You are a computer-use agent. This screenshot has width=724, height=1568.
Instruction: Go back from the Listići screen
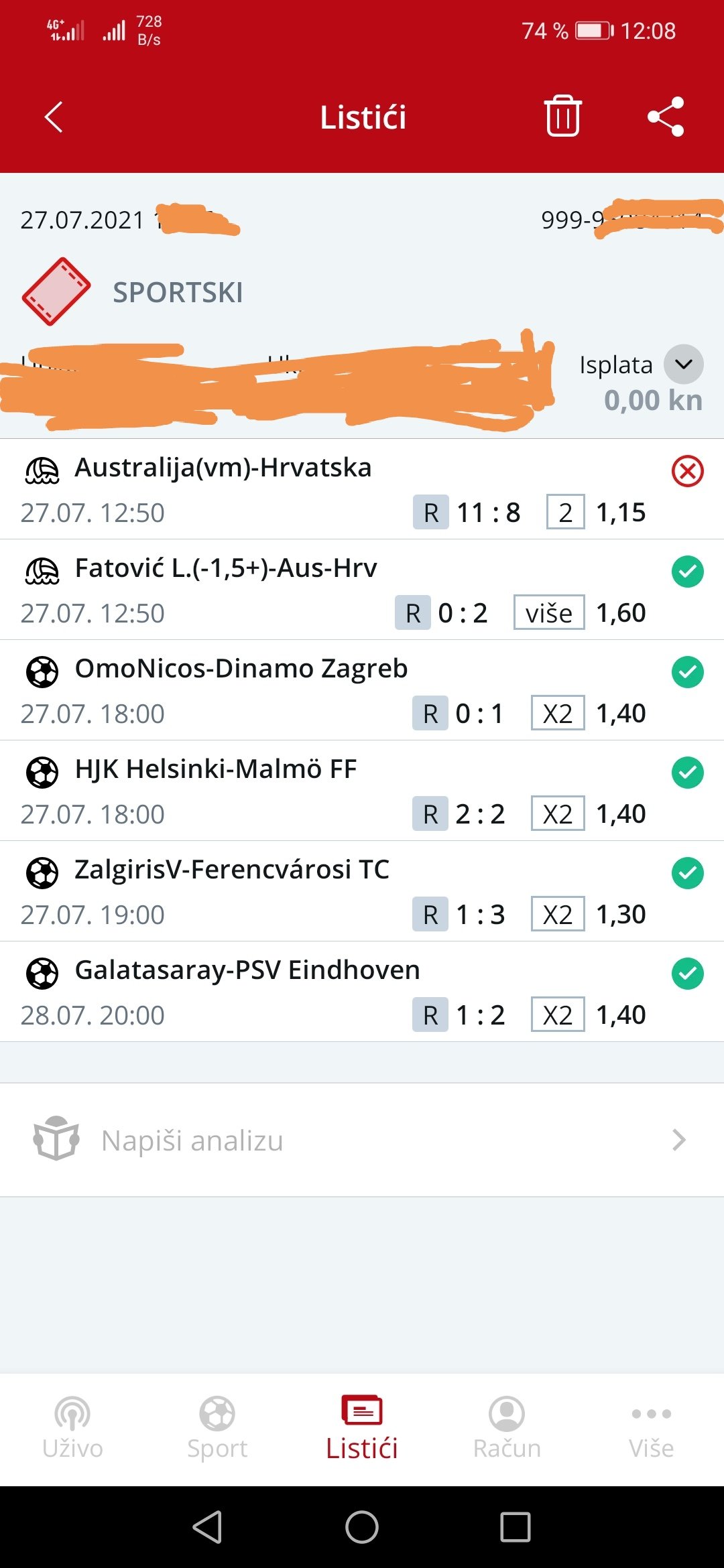tap(54, 117)
